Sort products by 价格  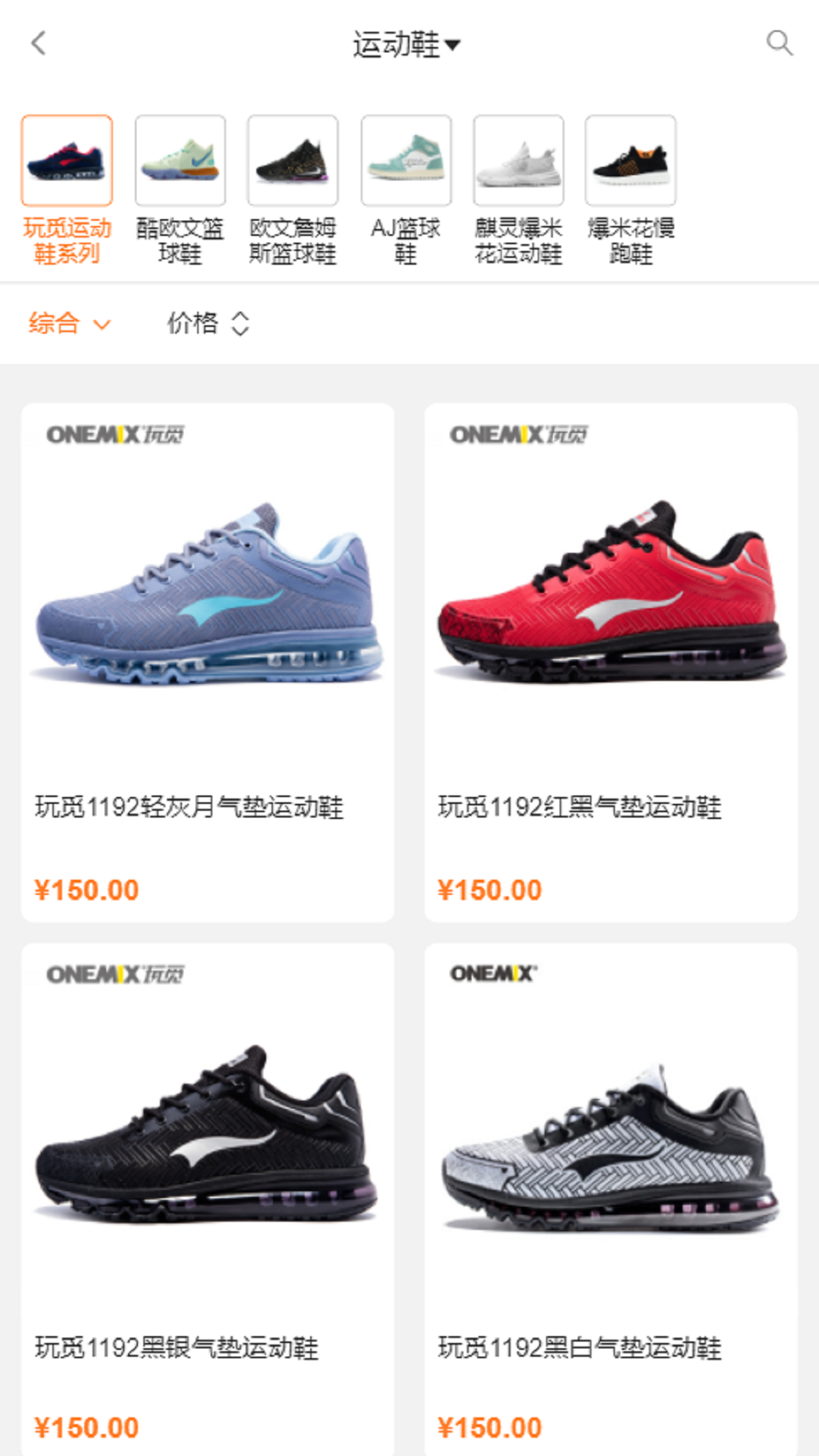point(208,324)
